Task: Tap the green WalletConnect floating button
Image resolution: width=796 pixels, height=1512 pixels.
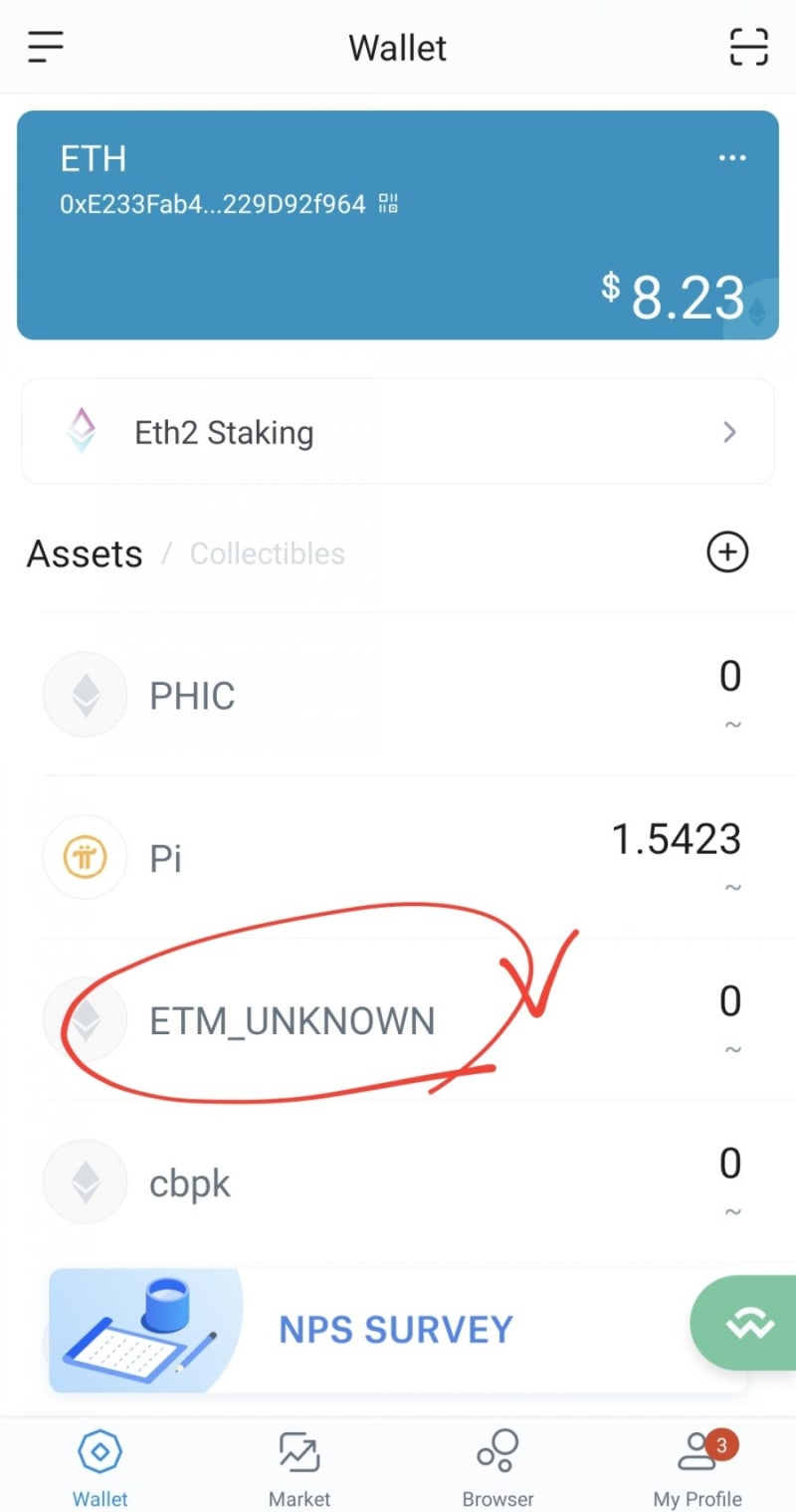Action: pyautogui.click(x=746, y=1323)
